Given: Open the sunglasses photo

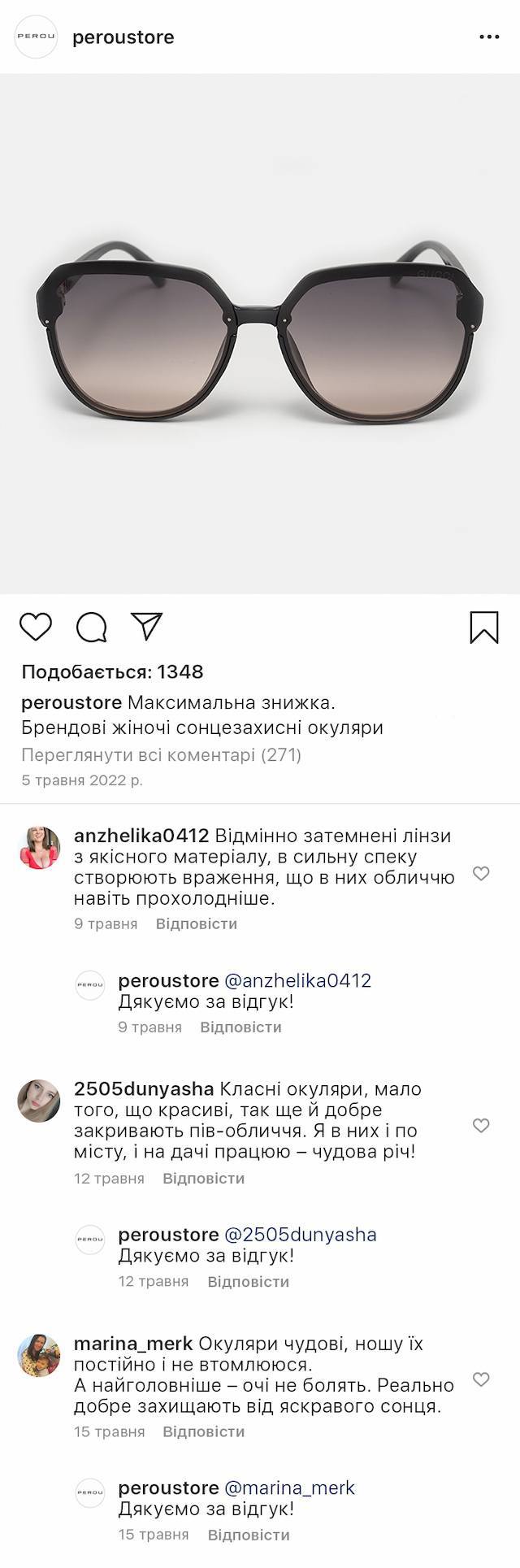Looking at the screenshot, I should (x=260, y=333).
